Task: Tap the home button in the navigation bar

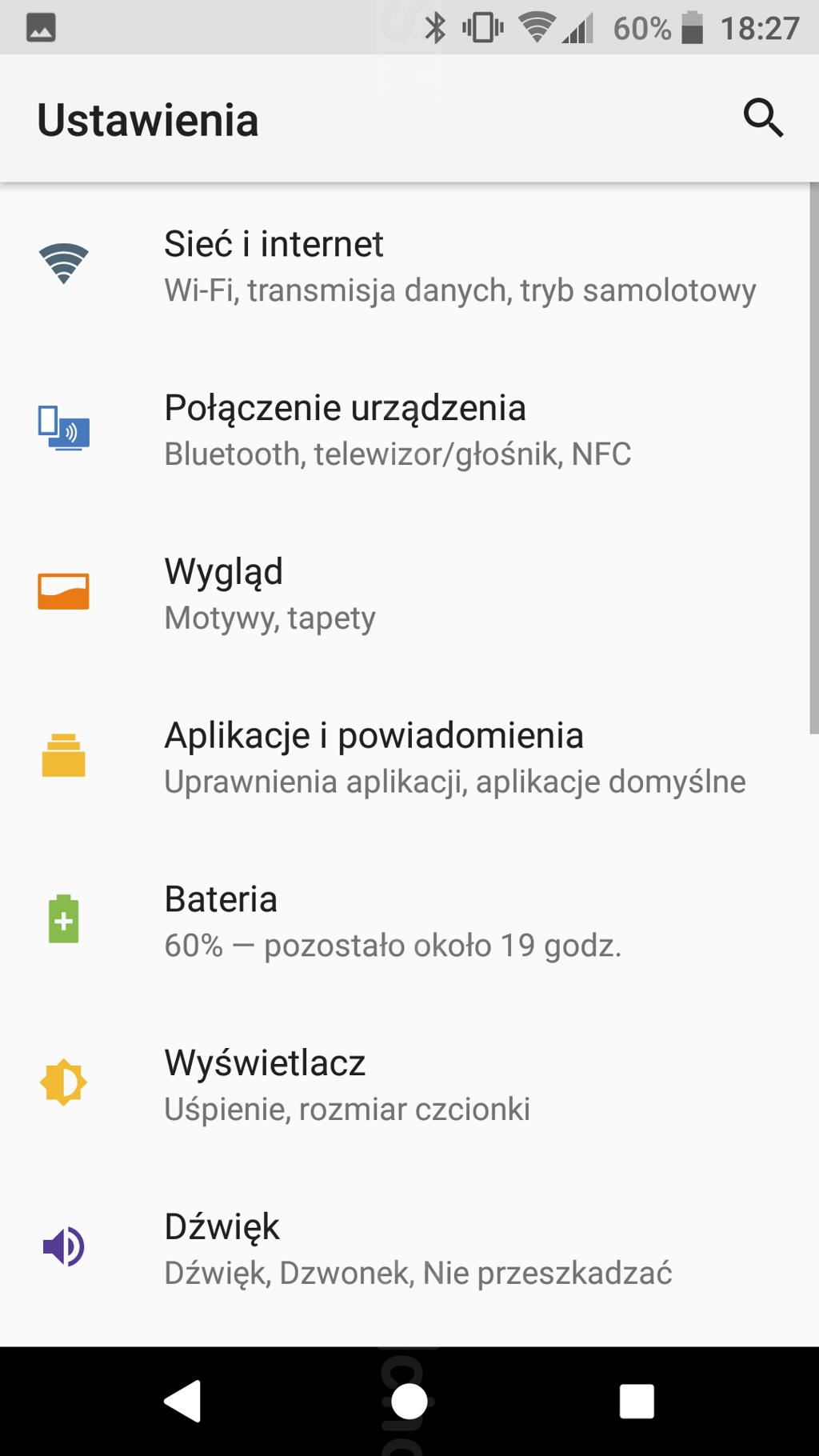Action: point(409,1401)
